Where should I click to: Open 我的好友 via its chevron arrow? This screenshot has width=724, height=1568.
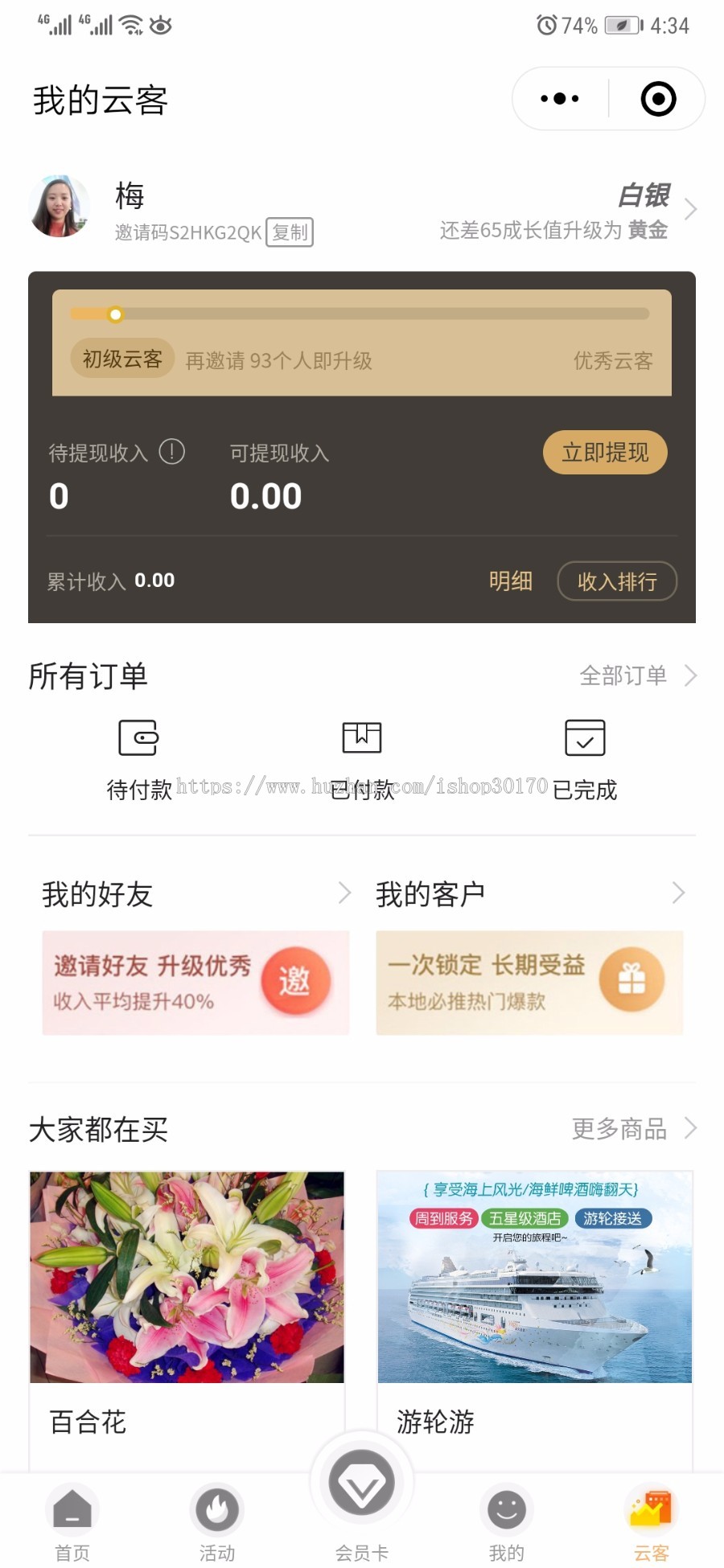click(x=344, y=893)
